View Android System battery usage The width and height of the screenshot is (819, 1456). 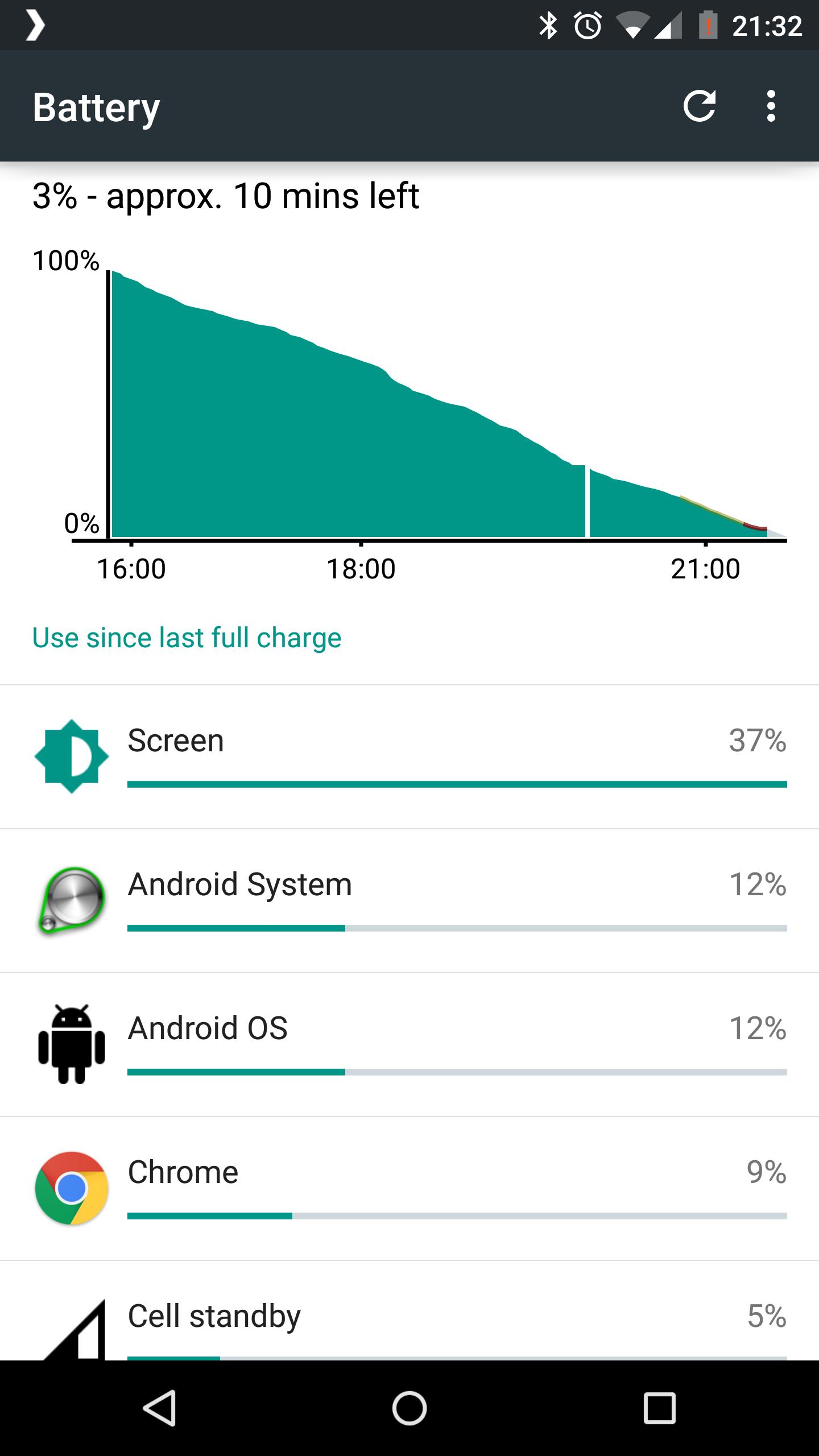pos(409,901)
